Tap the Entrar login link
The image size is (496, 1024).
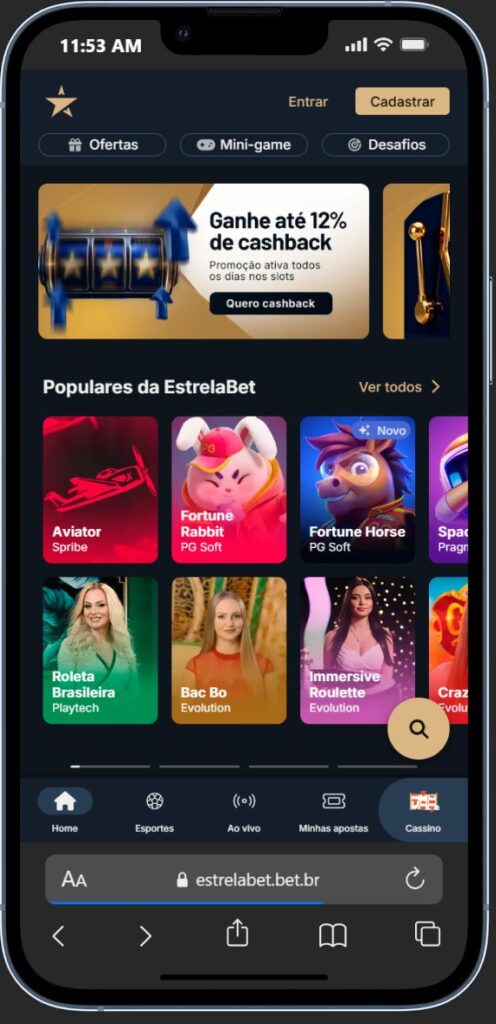308,102
